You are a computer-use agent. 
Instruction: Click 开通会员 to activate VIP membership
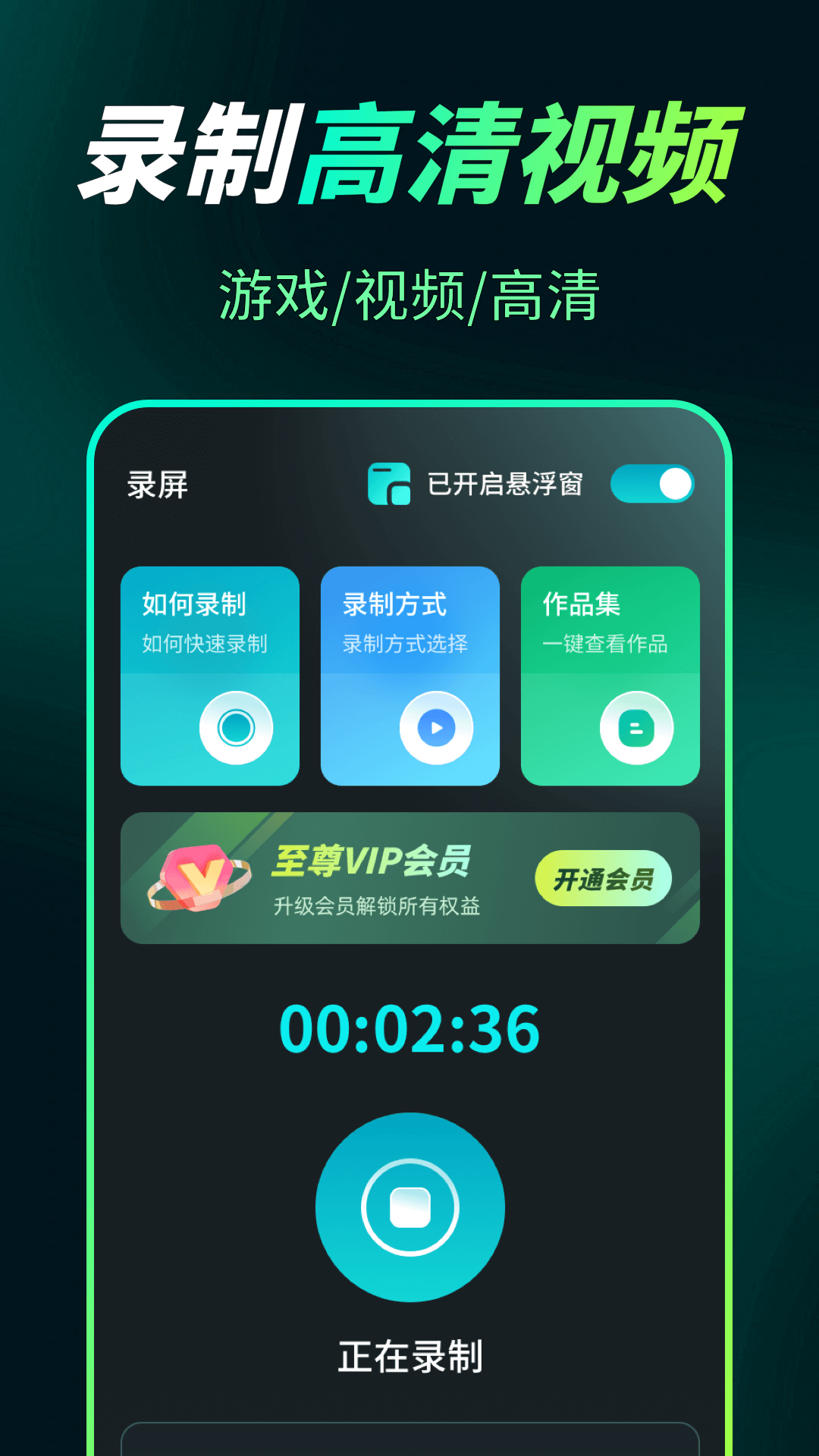coord(604,877)
